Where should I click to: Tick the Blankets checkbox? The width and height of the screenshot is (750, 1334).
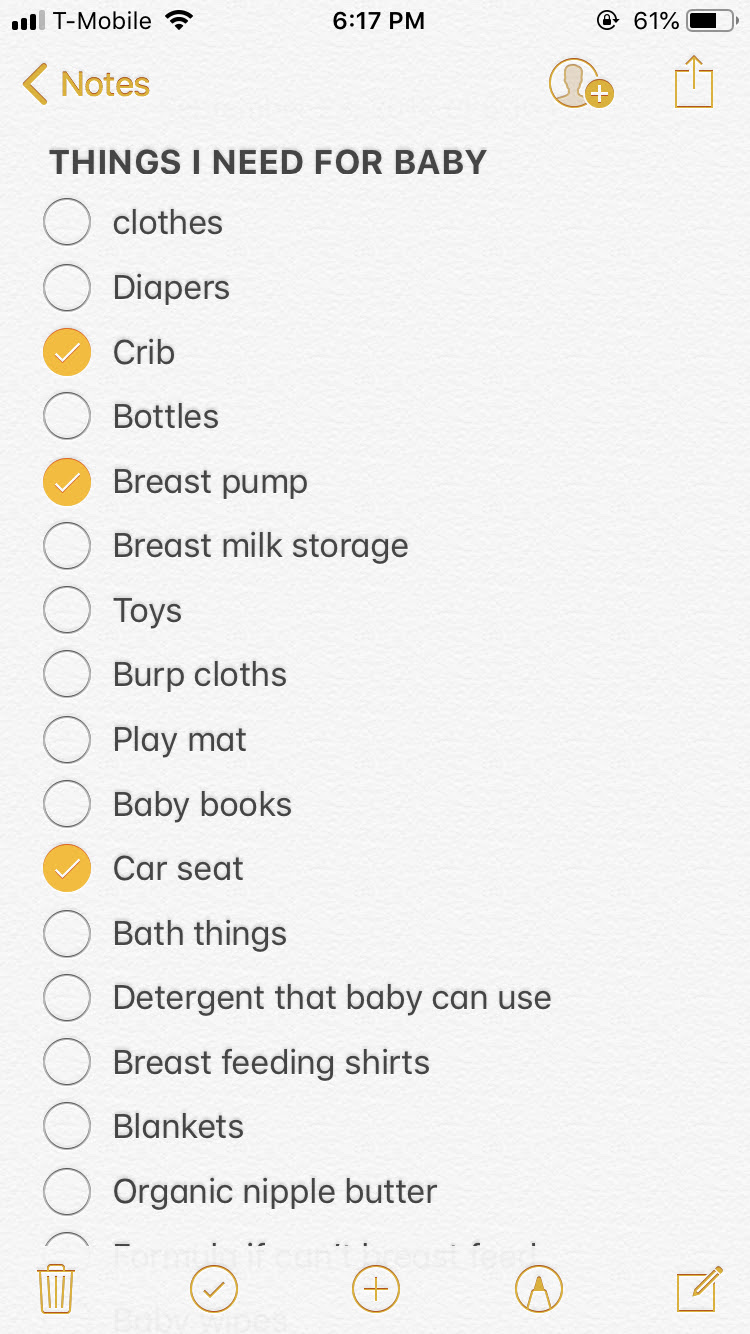(x=67, y=1127)
